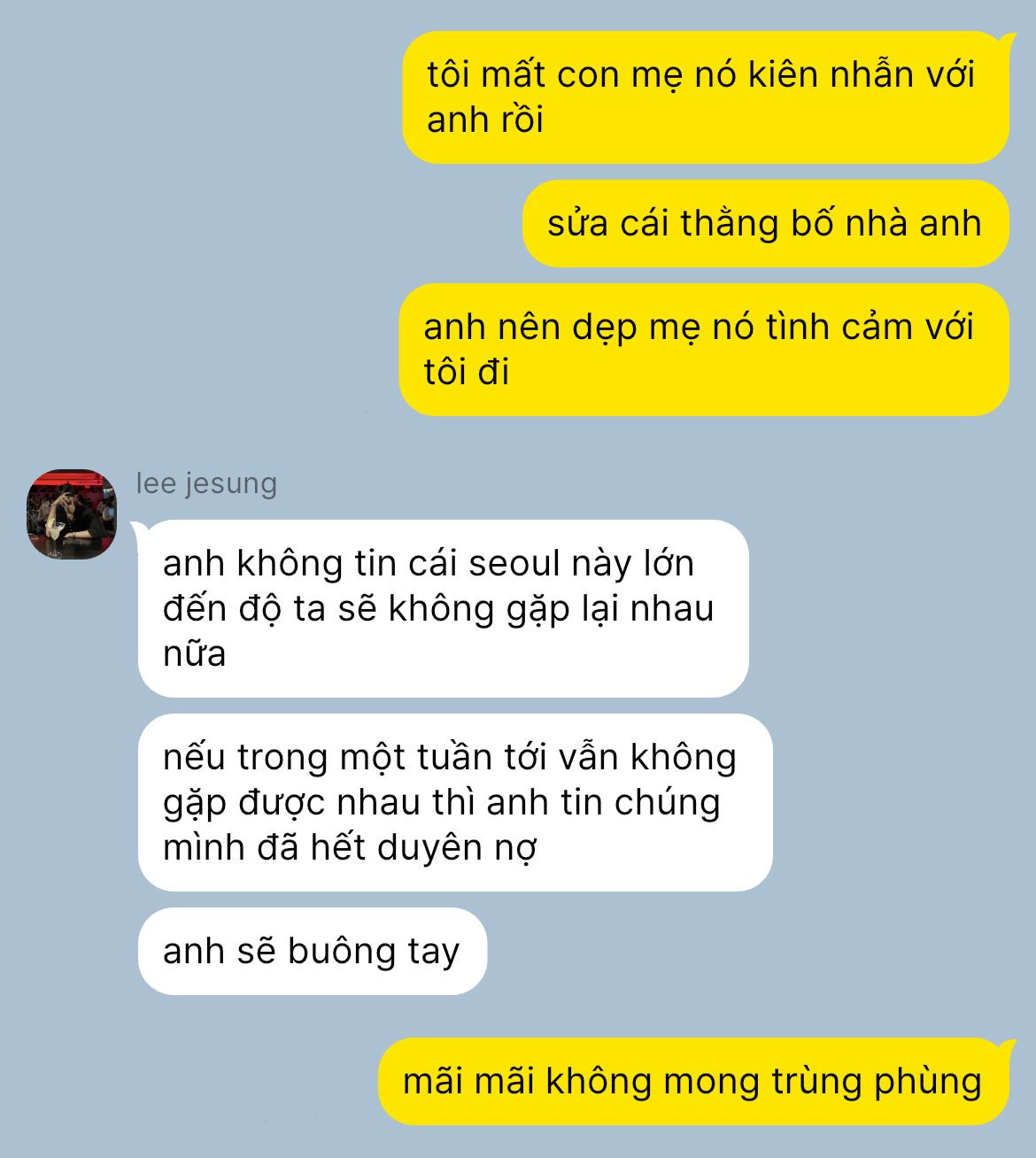Open lee jesung's profile picture

point(72,514)
